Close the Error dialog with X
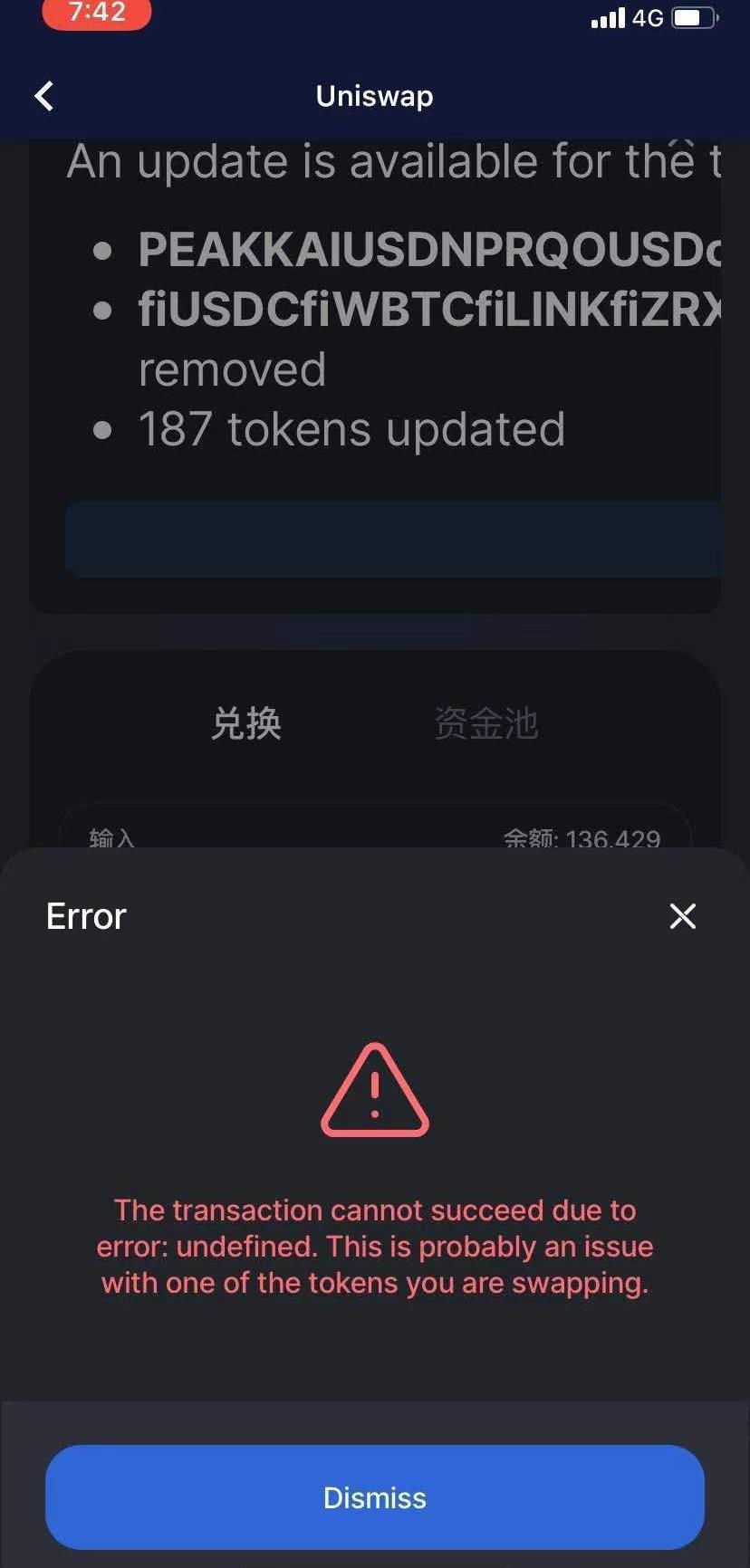This screenshot has height=1568, width=750. 682,915
